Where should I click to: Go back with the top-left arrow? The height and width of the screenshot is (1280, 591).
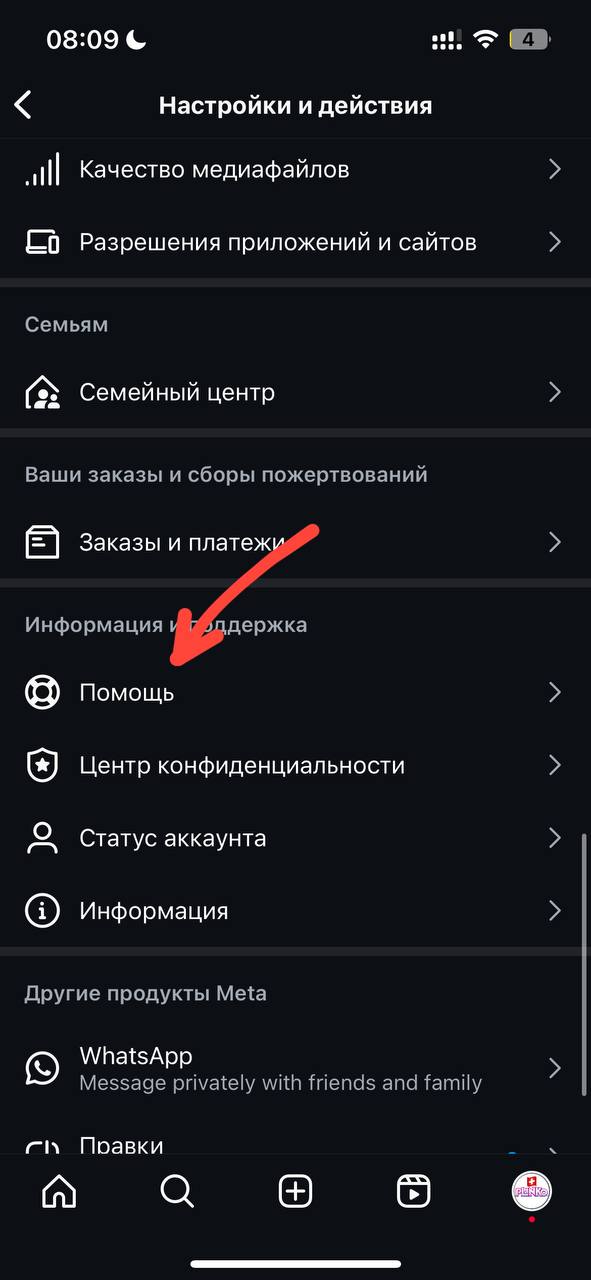24,105
